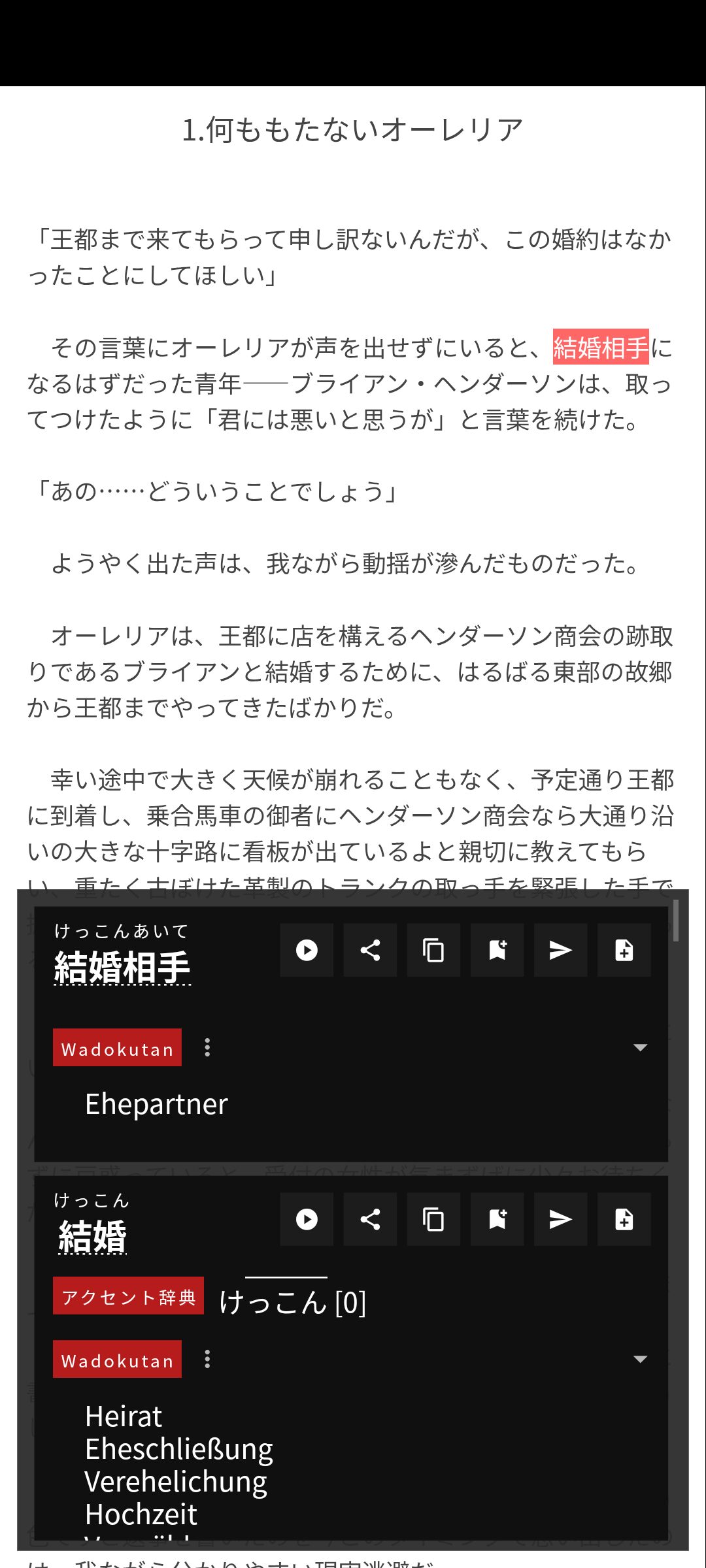Copy the 結婚相手 entry
Image resolution: width=706 pixels, height=1568 pixels.
click(433, 950)
